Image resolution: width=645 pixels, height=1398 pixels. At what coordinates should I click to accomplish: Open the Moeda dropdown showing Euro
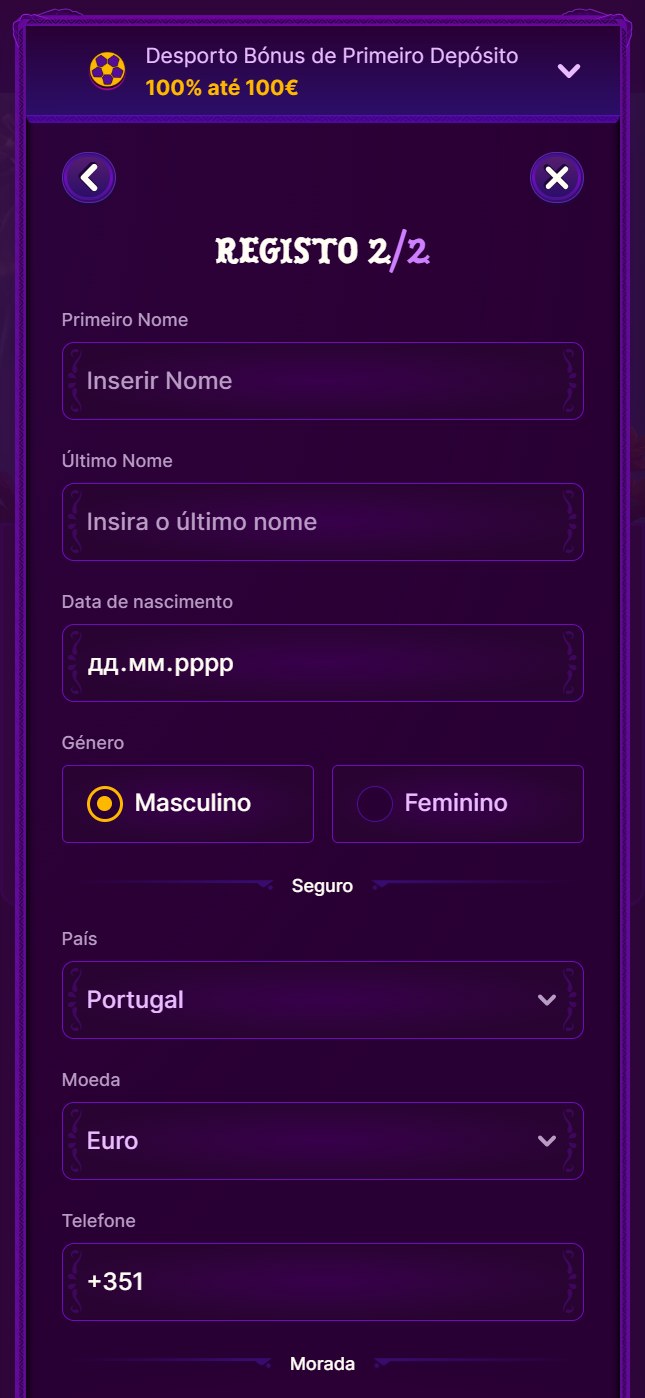click(x=322, y=1141)
